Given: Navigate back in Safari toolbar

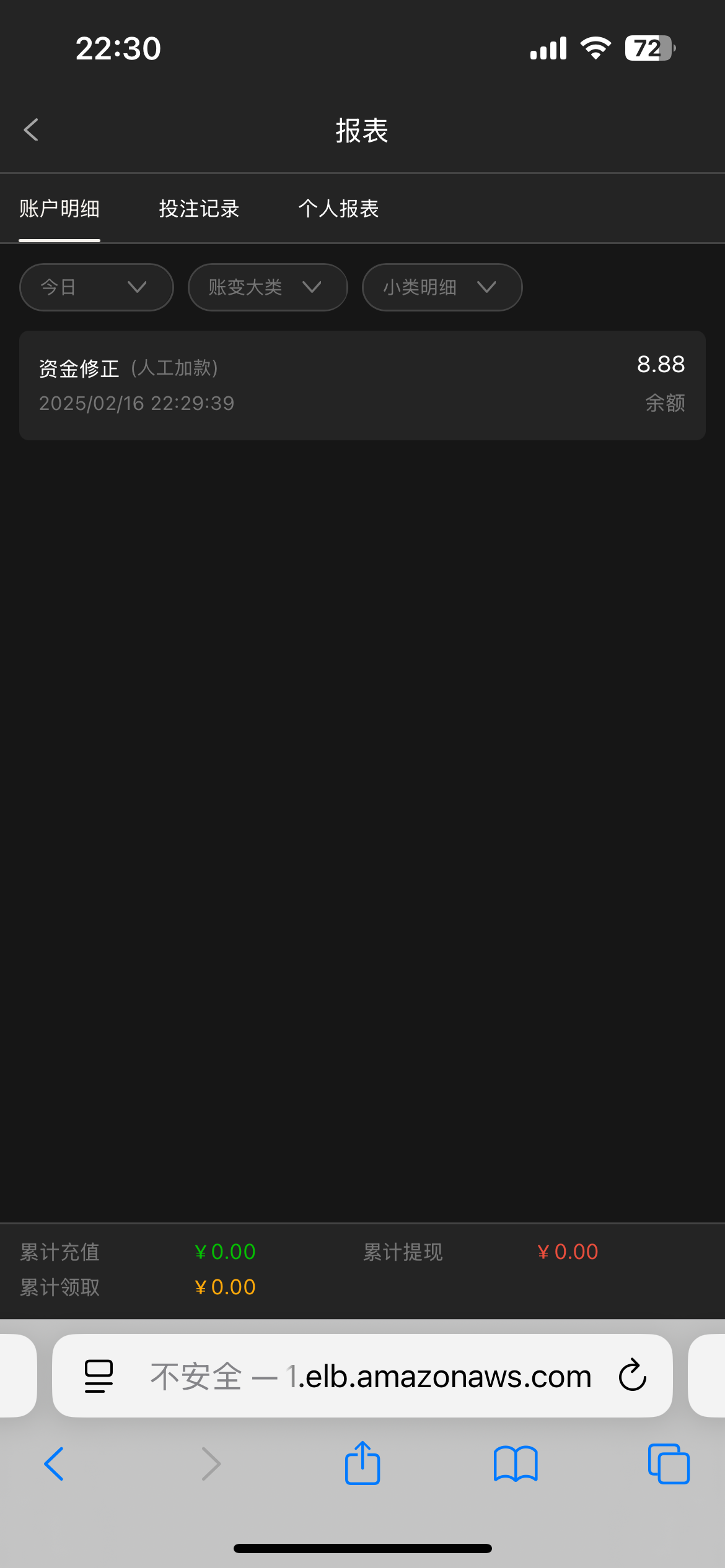Looking at the screenshot, I should 55,1464.
